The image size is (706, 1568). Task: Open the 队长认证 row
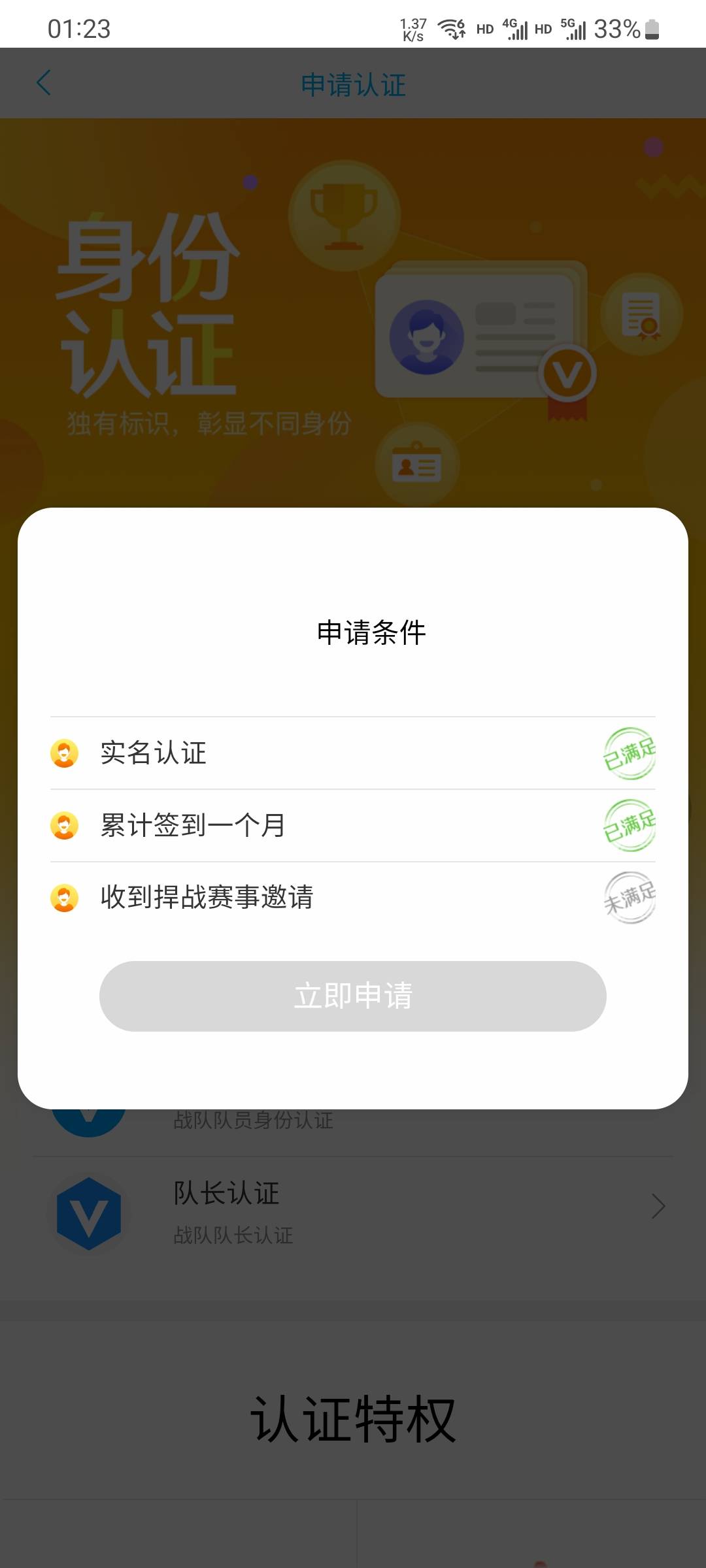[353, 1213]
